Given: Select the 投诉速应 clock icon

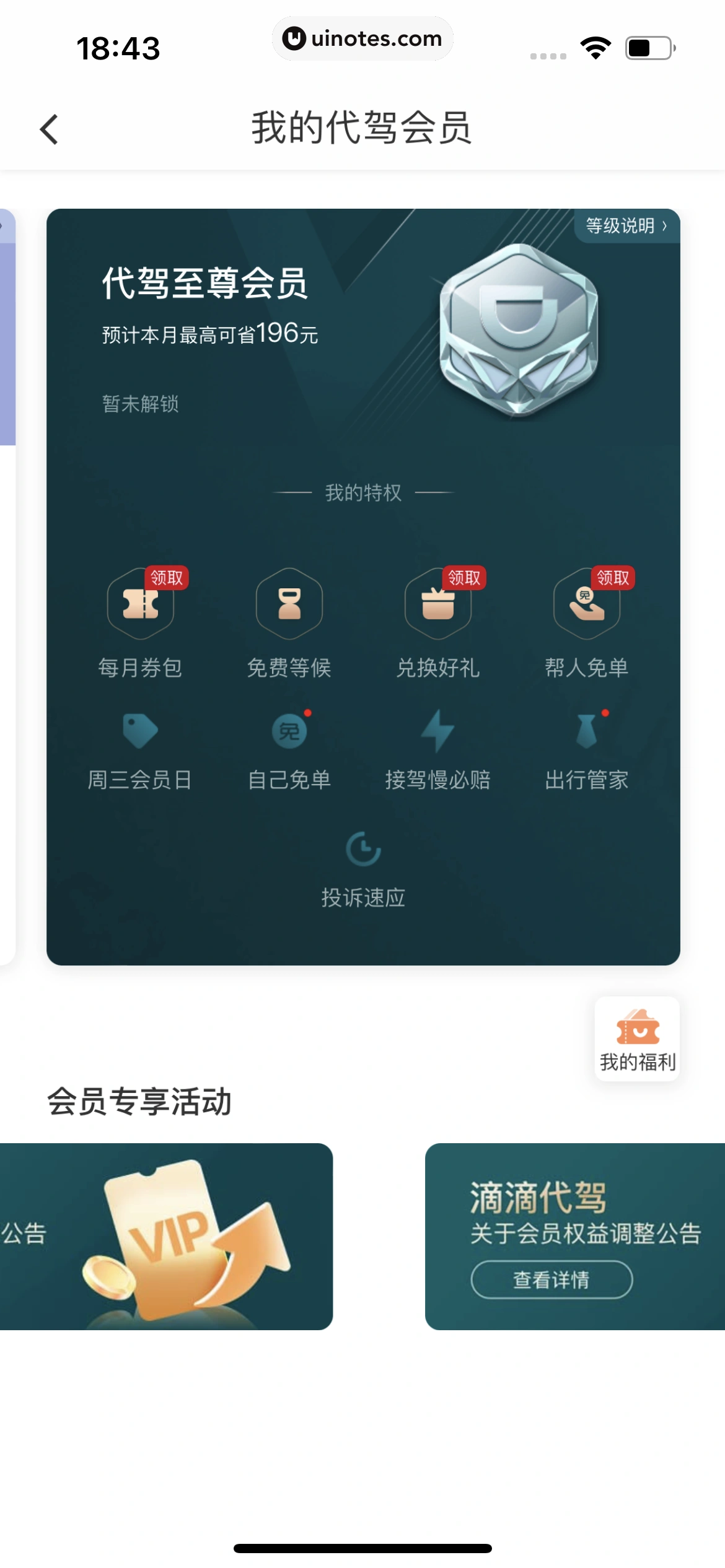Looking at the screenshot, I should 363,850.
